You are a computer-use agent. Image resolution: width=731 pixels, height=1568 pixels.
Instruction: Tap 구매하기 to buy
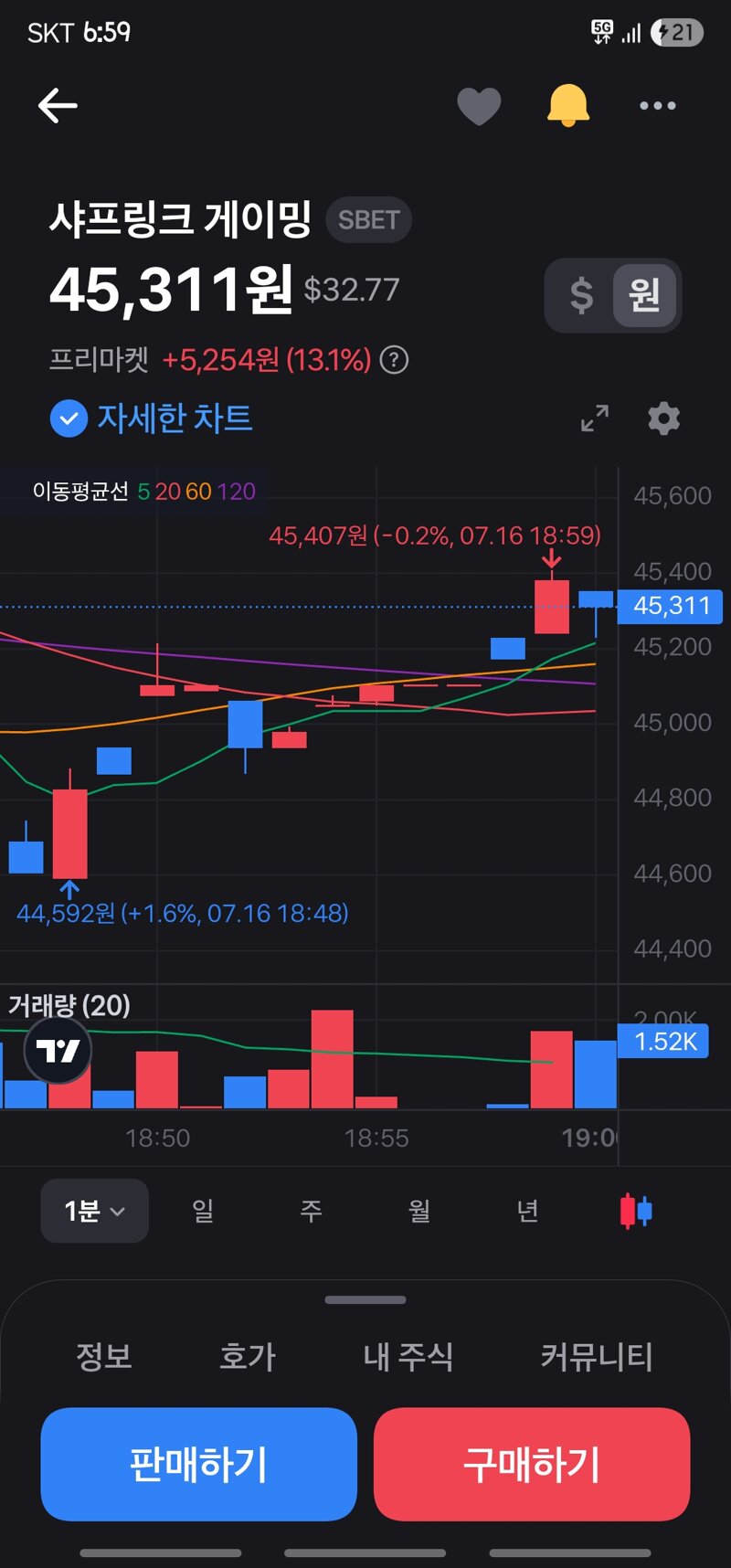pos(532,1464)
